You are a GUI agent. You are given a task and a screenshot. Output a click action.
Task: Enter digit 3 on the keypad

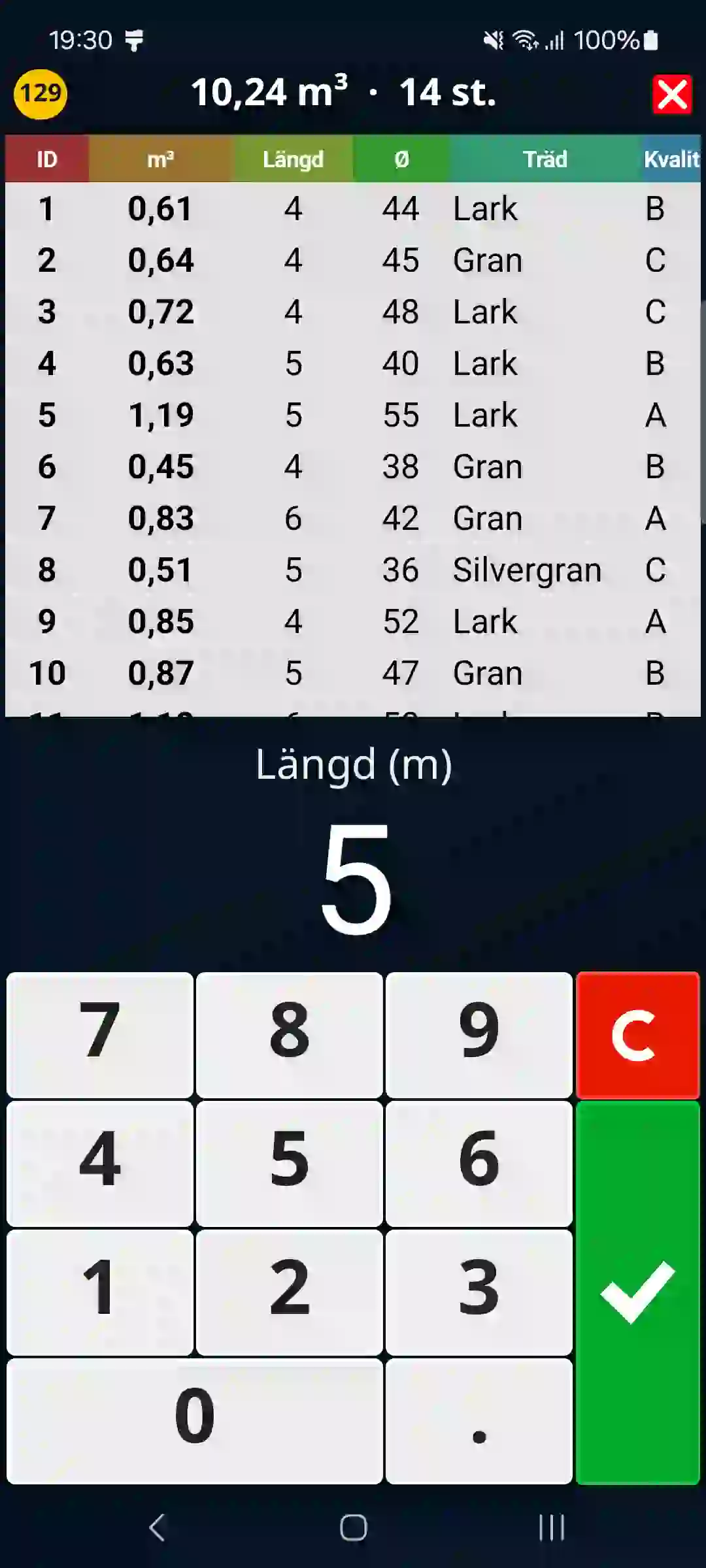[479, 1292]
